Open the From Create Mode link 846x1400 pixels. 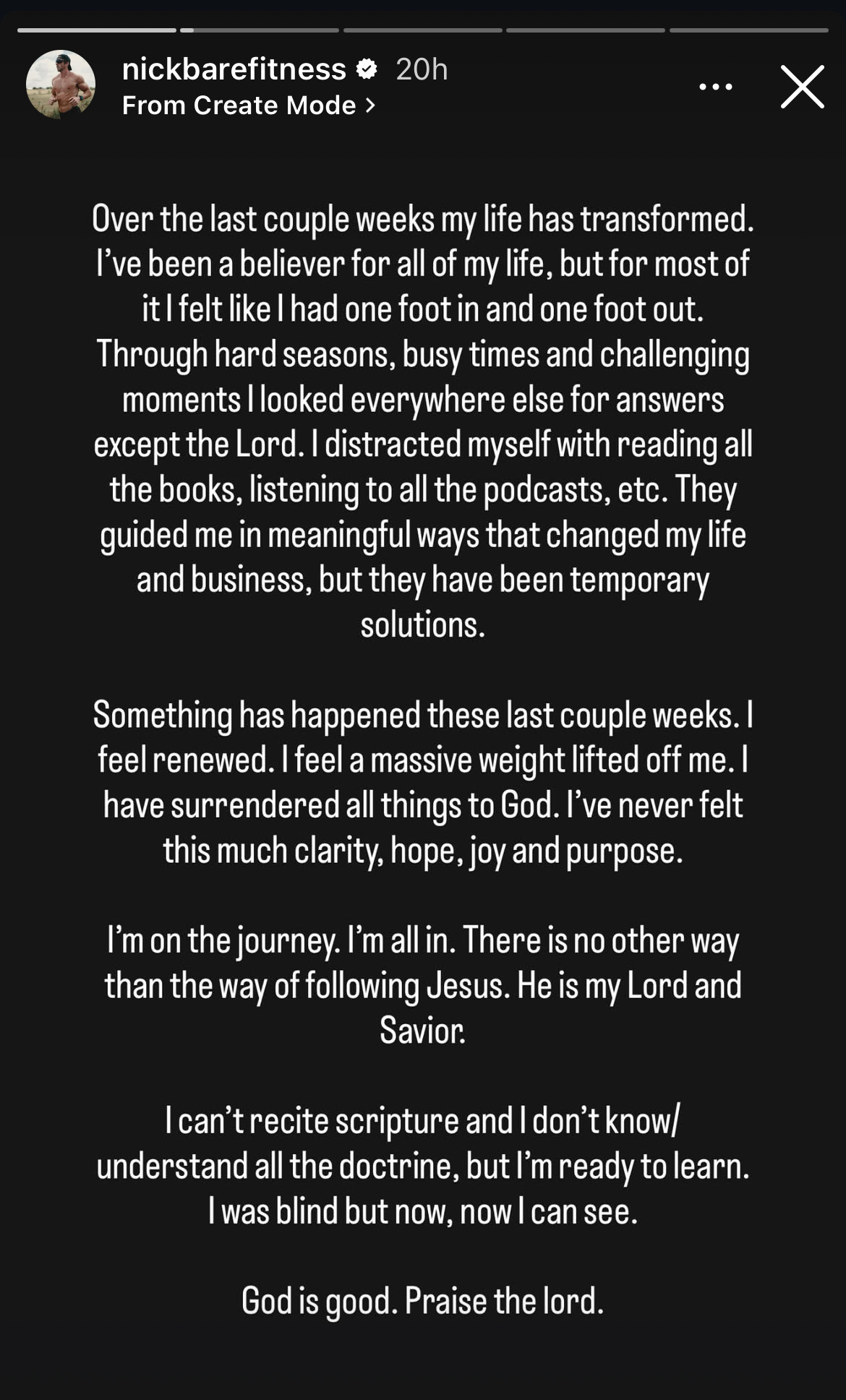[x=249, y=106]
